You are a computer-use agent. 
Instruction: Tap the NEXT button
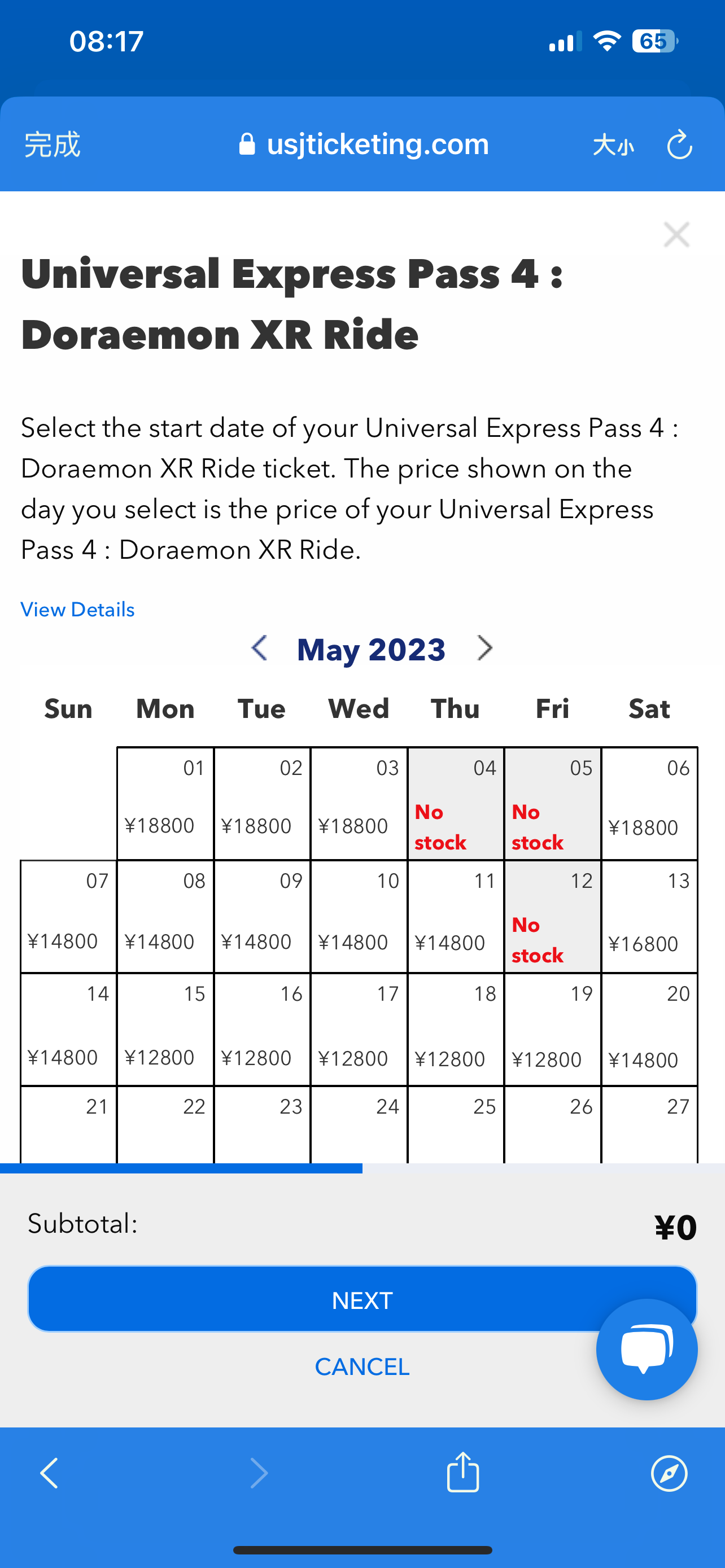tap(361, 1299)
